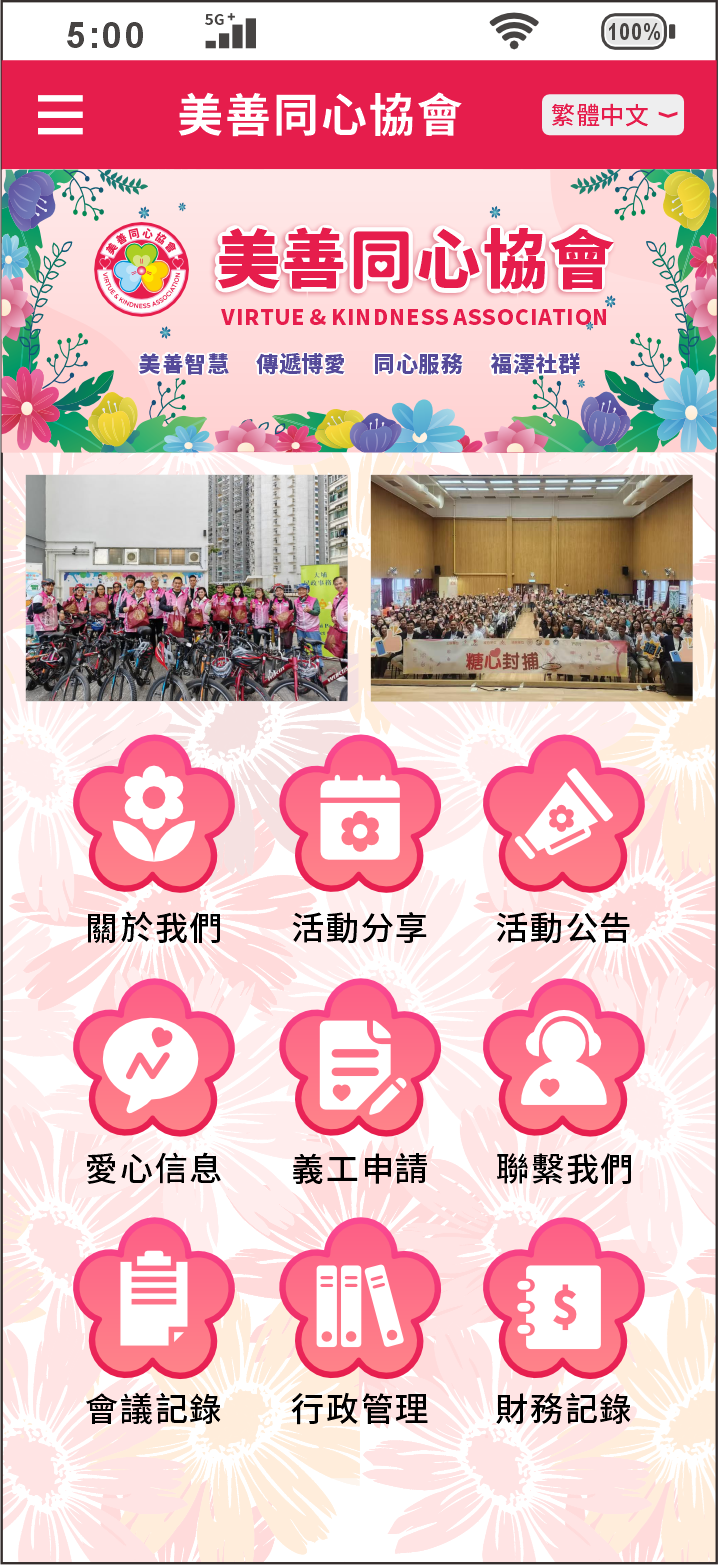Viewport: 718px width, 1565px height.
Task: Open 會議記錄 meeting records
Action: pyautogui.click(x=154, y=1298)
